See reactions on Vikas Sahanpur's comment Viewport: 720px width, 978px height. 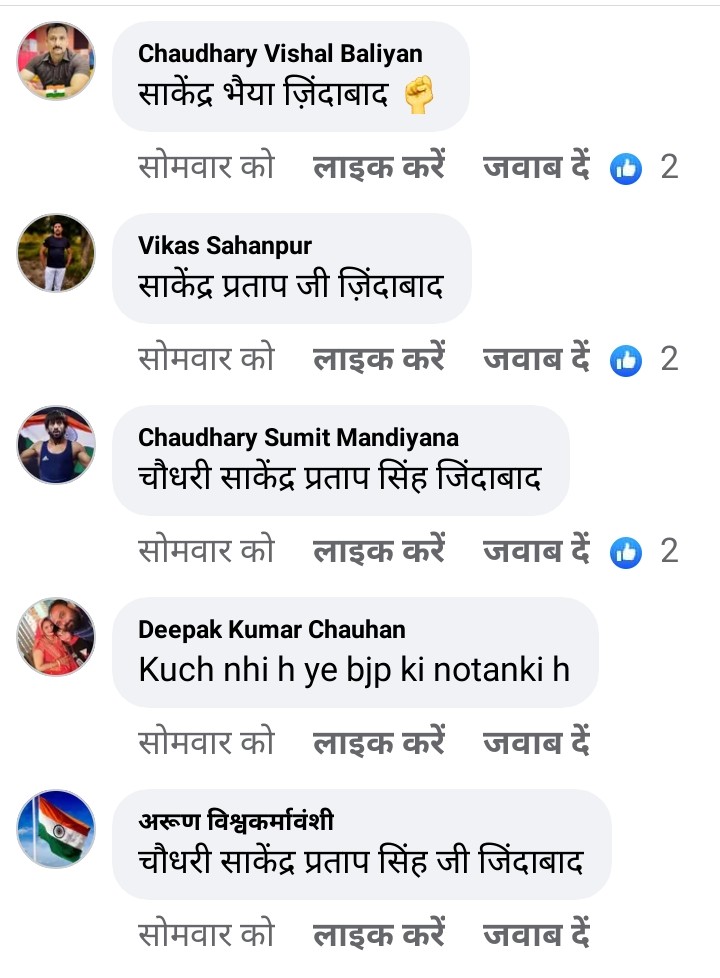click(644, 360)
